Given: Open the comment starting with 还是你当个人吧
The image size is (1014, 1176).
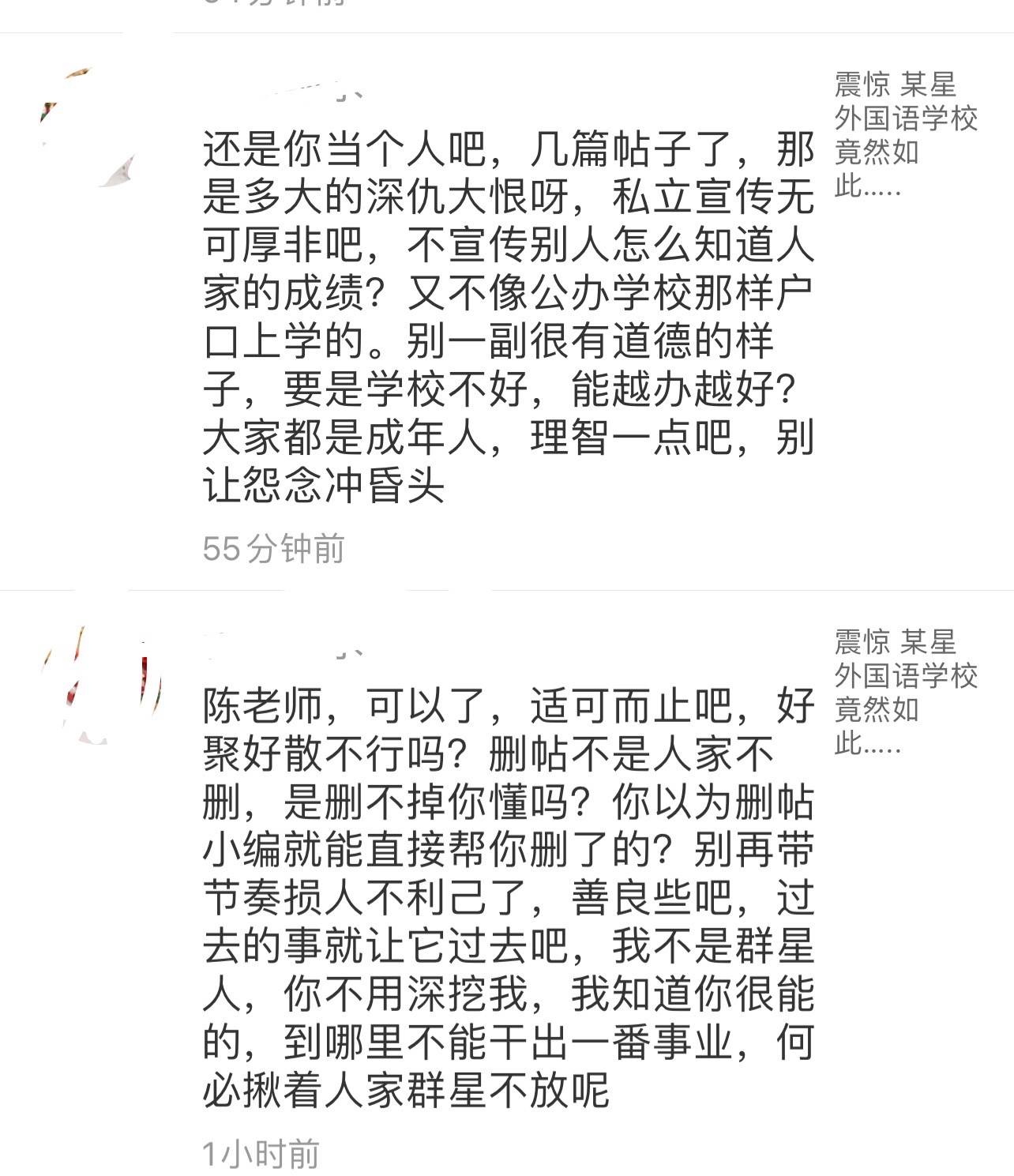Looking at the screenshot, I should tap(507, 316).
